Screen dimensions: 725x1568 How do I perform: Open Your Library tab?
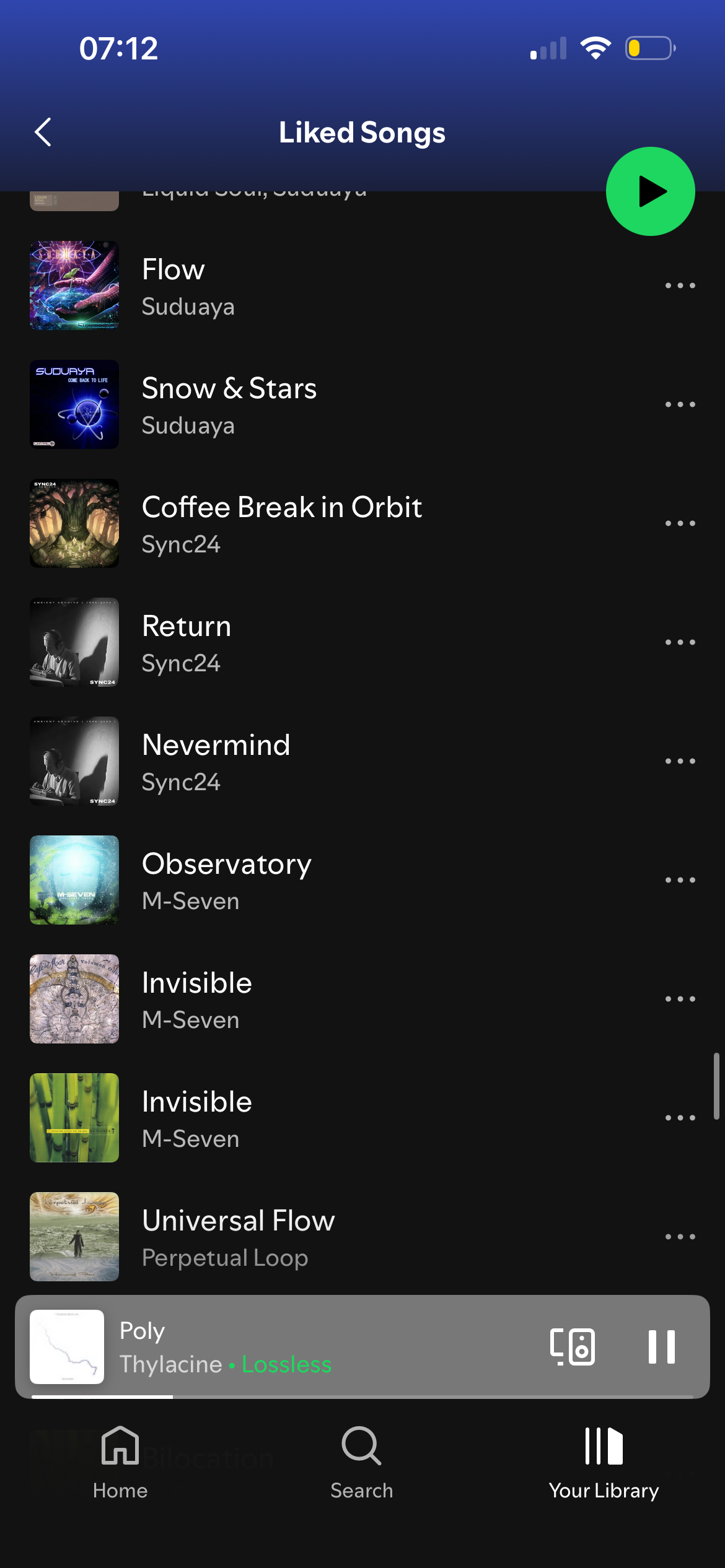(x=604, y=1463)
